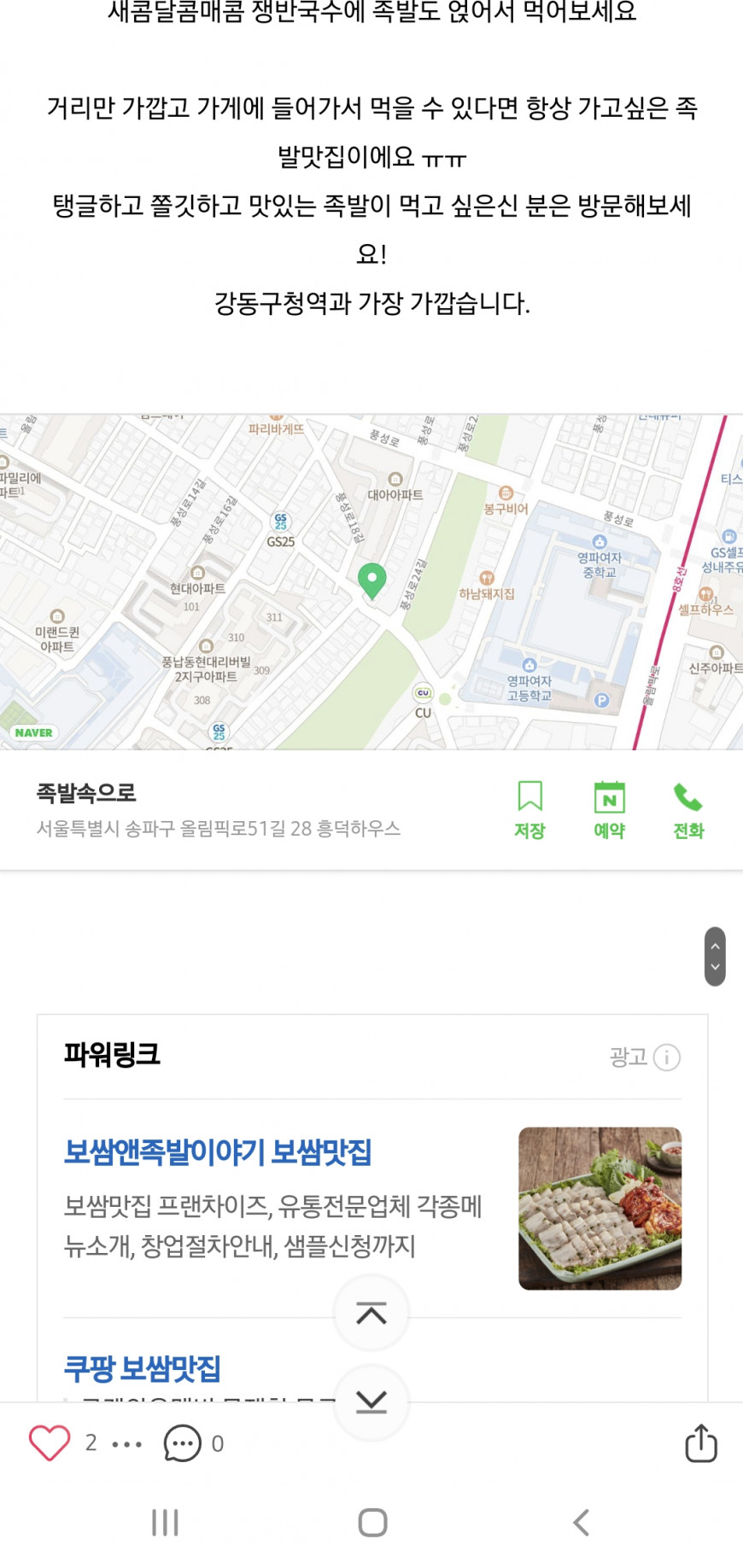This screenshot has width=743, height=1568.
Task: Open the Naver map of 족발속으로
Action: coord(371,582)
